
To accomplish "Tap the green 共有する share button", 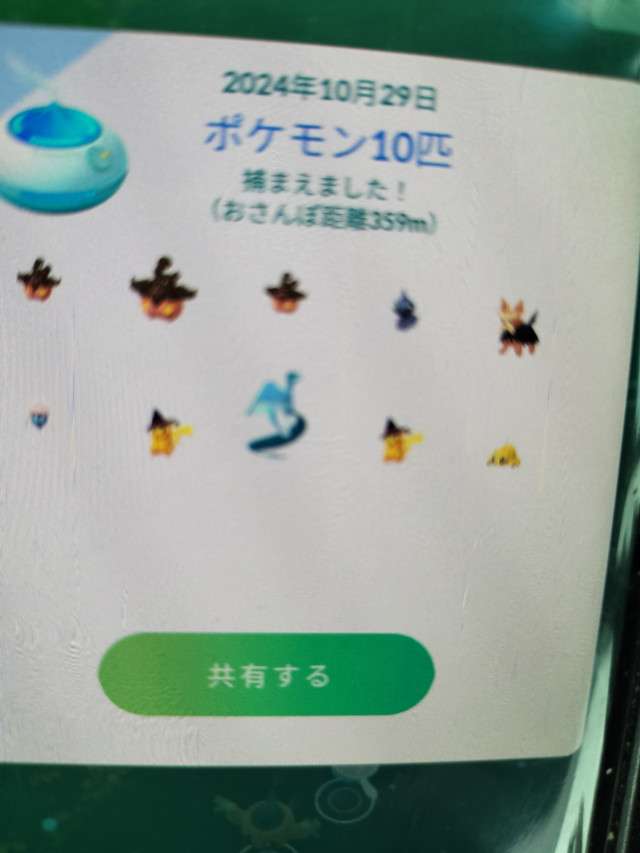I will pyautogui.click(x=267, y=675).
